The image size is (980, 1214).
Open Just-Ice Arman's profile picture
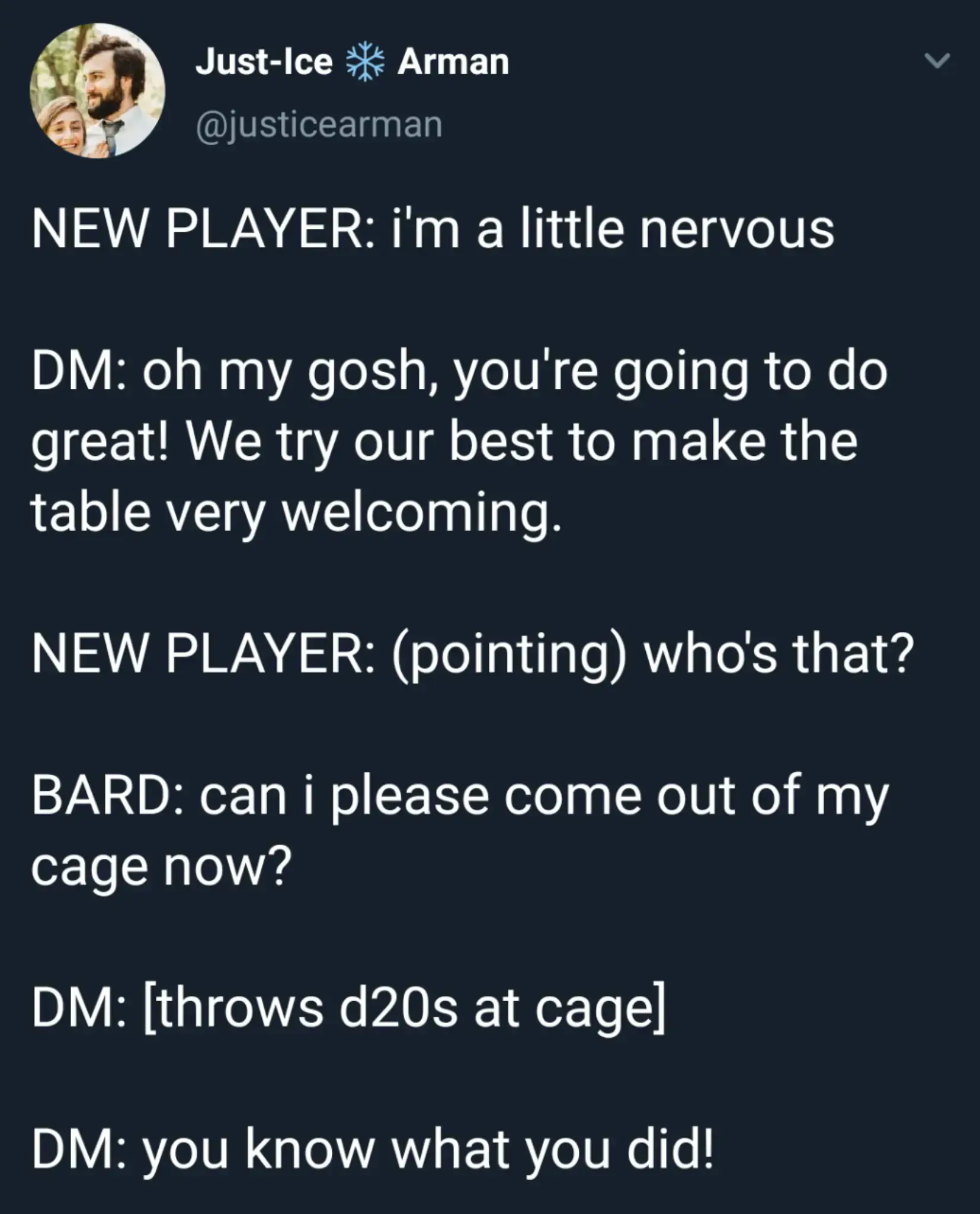coord(97,90)
